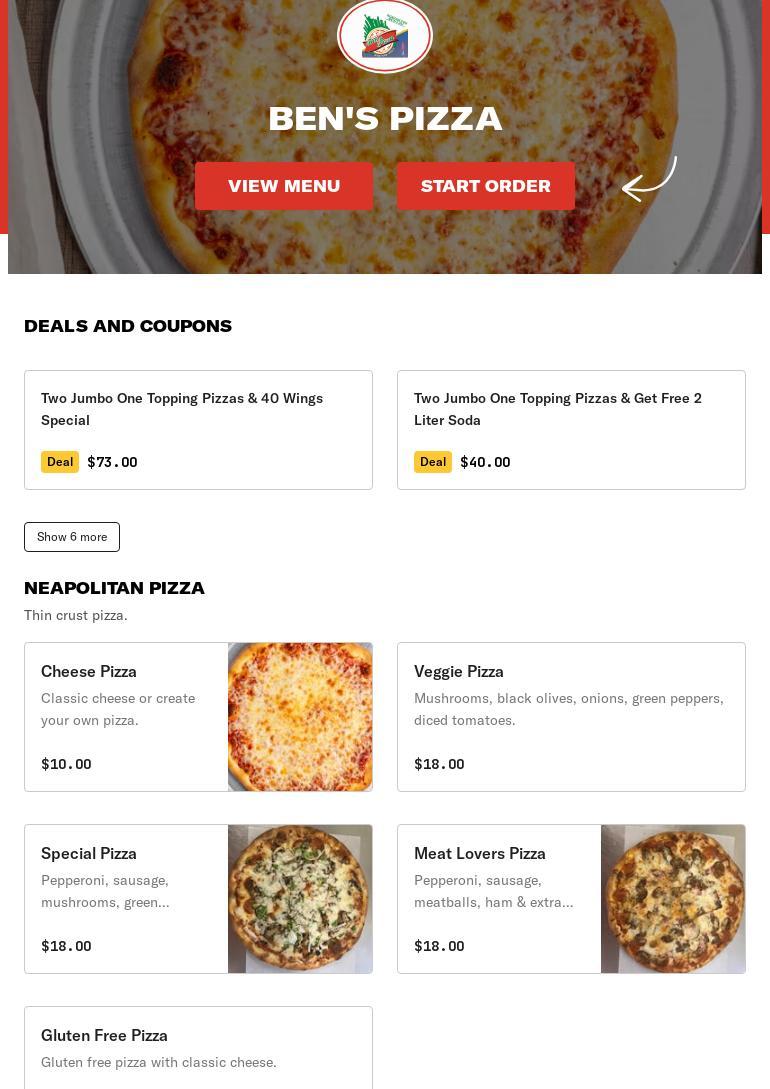770x1089 pixels.
Task: Pick the Meat Lovers Pizza
Action: point(571,899)
